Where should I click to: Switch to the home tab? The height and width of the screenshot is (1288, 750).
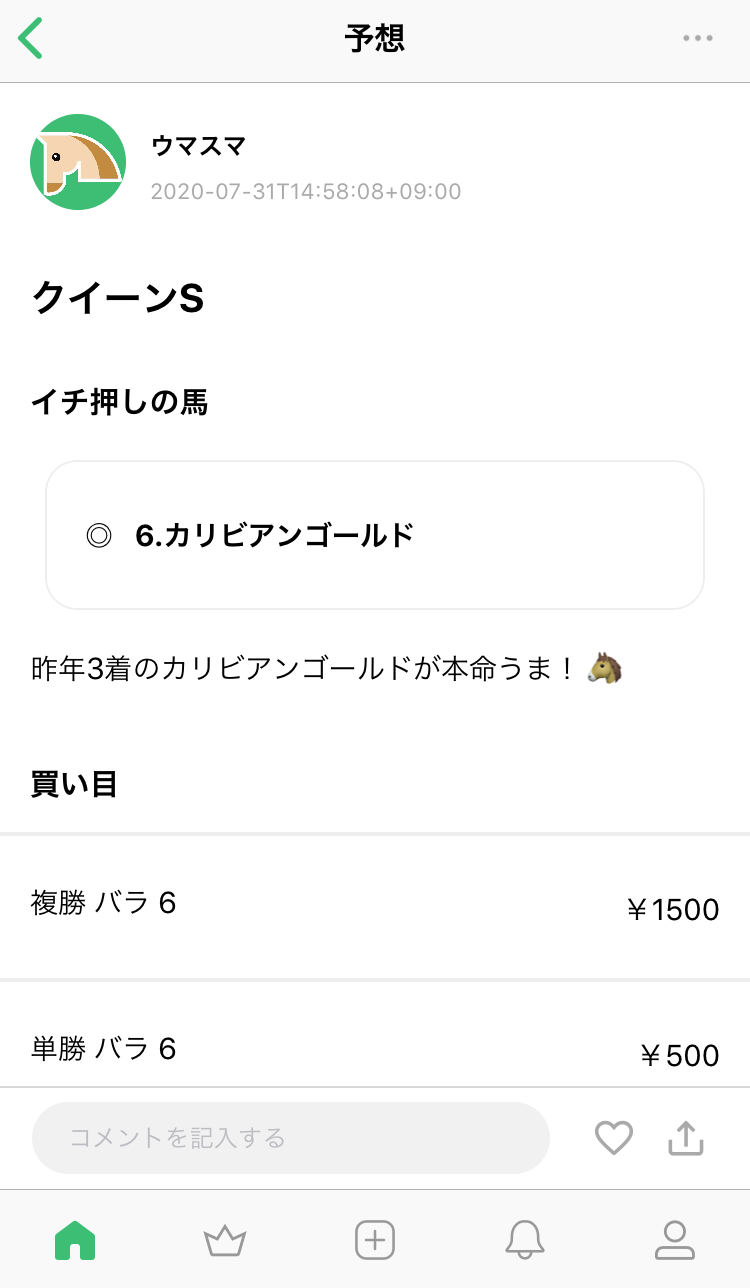click(x=75, y=1240)
